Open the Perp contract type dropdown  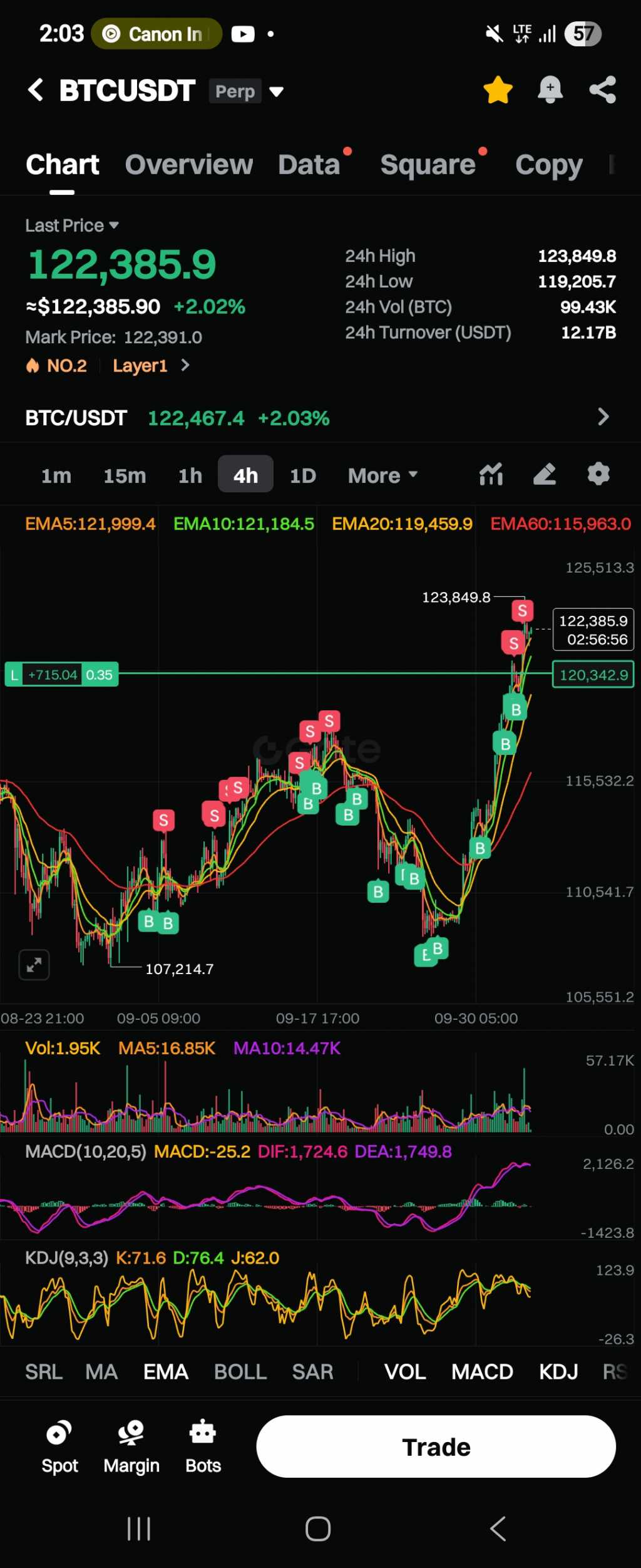tap(276, 92)
